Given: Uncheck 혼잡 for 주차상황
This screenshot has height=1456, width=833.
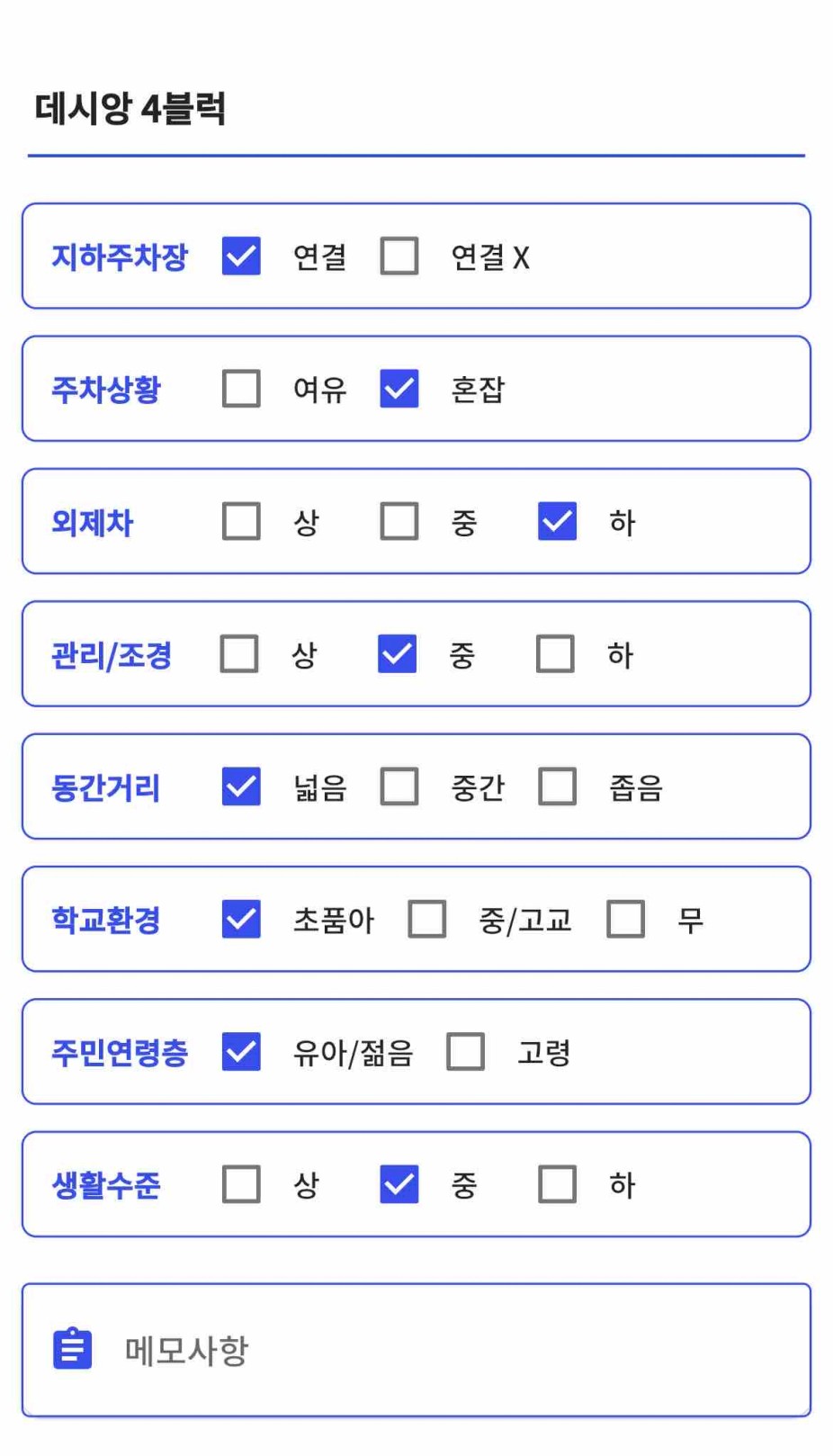Looking at the screenshot, I should 399,389.
